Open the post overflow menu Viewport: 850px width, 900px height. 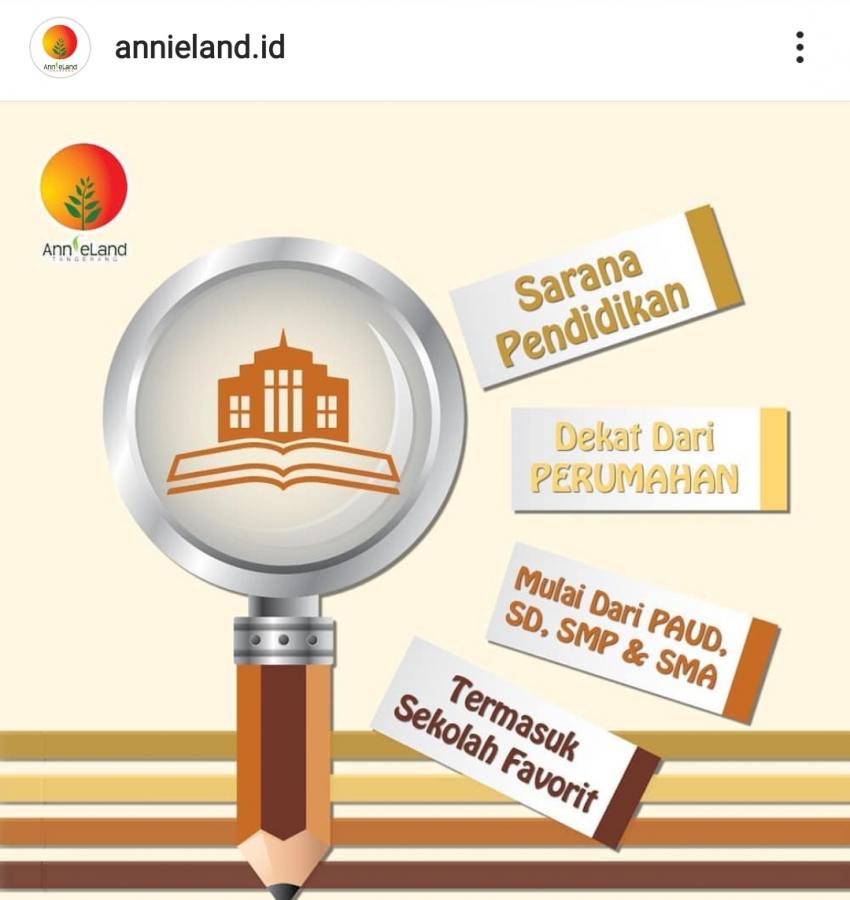tap(799, 47)
